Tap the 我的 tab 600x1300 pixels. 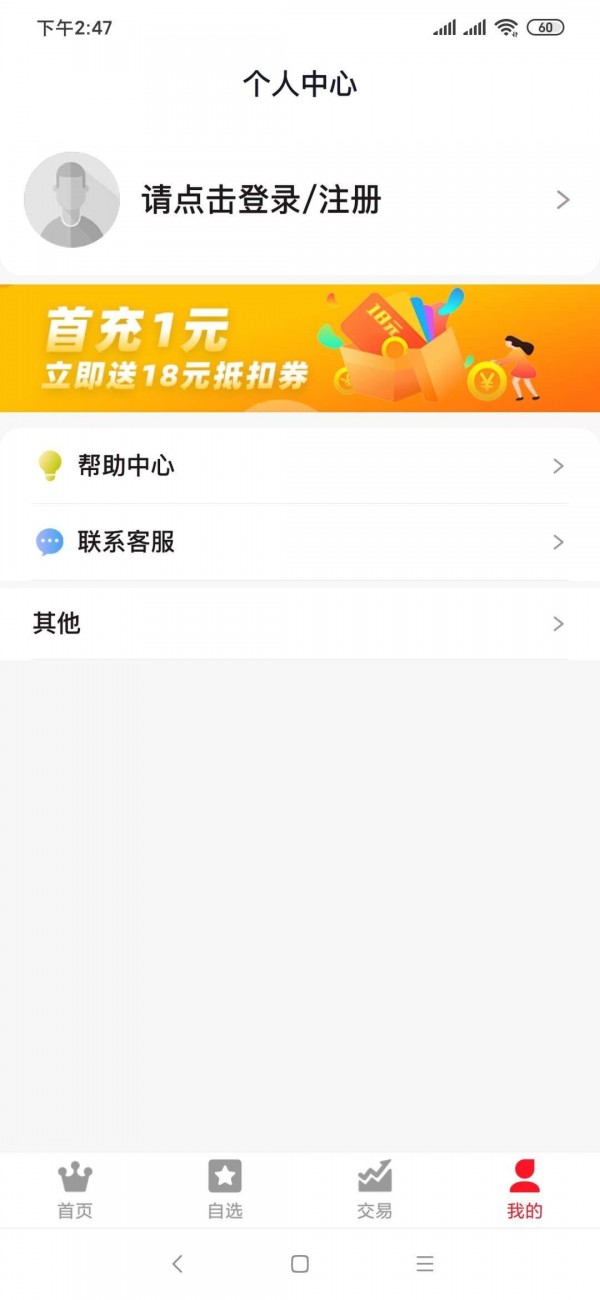(524, 1190)
